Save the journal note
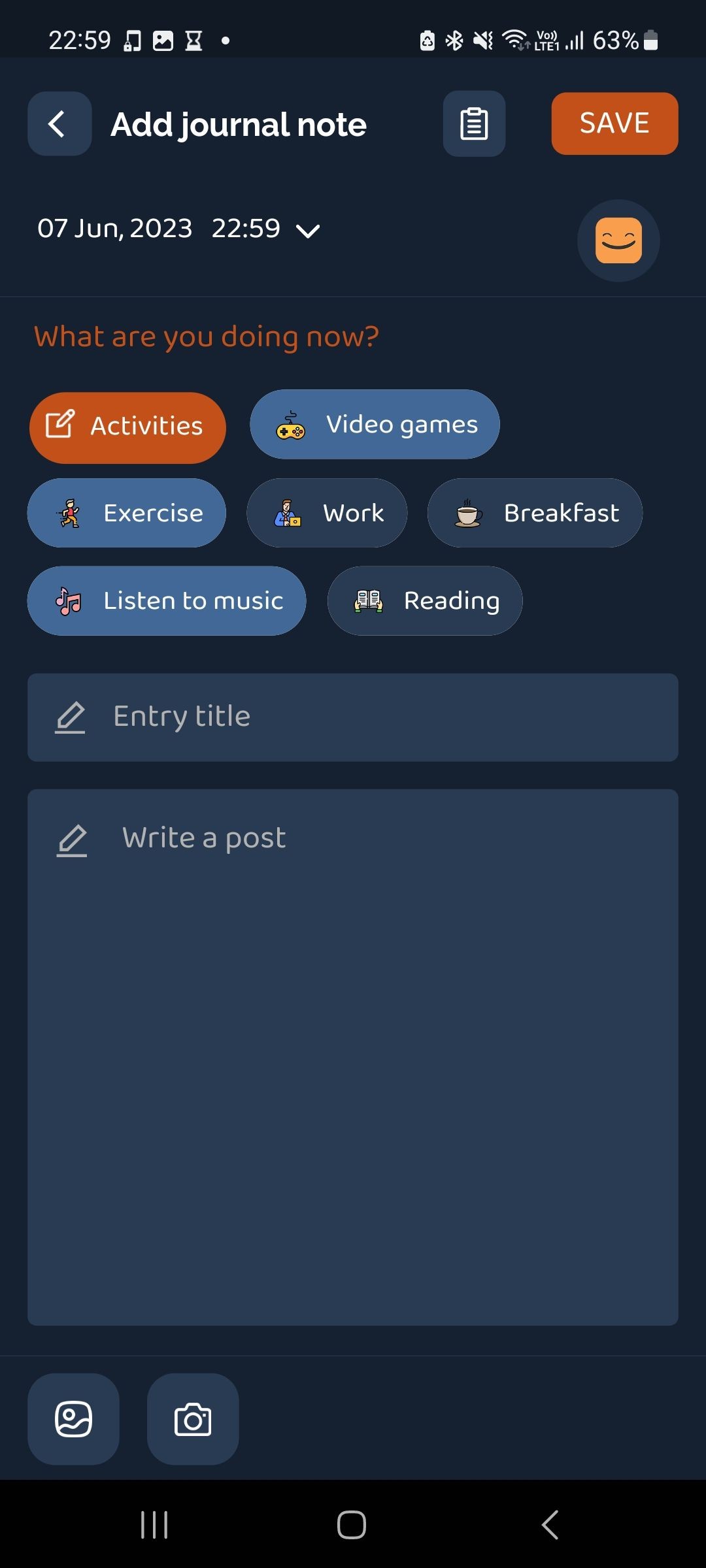This screenshot has height=1568, width=706. [614, 123]
